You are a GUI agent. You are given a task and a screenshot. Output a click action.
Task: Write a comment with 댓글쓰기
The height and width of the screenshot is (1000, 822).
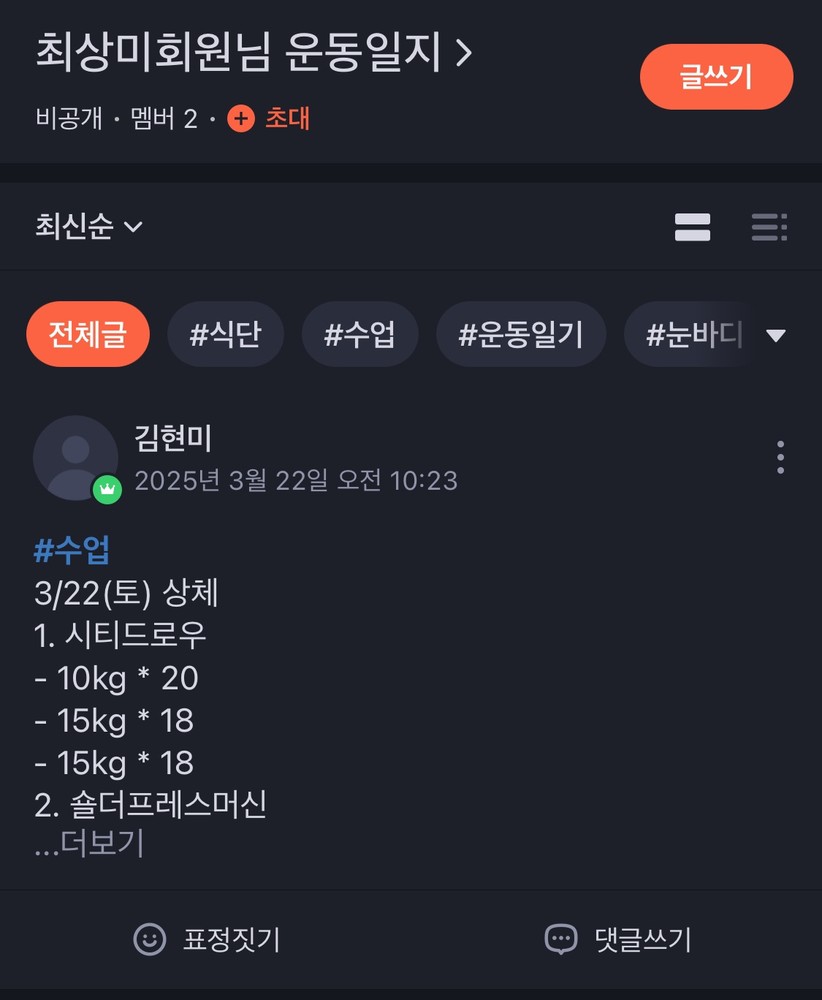pos(618,939)
